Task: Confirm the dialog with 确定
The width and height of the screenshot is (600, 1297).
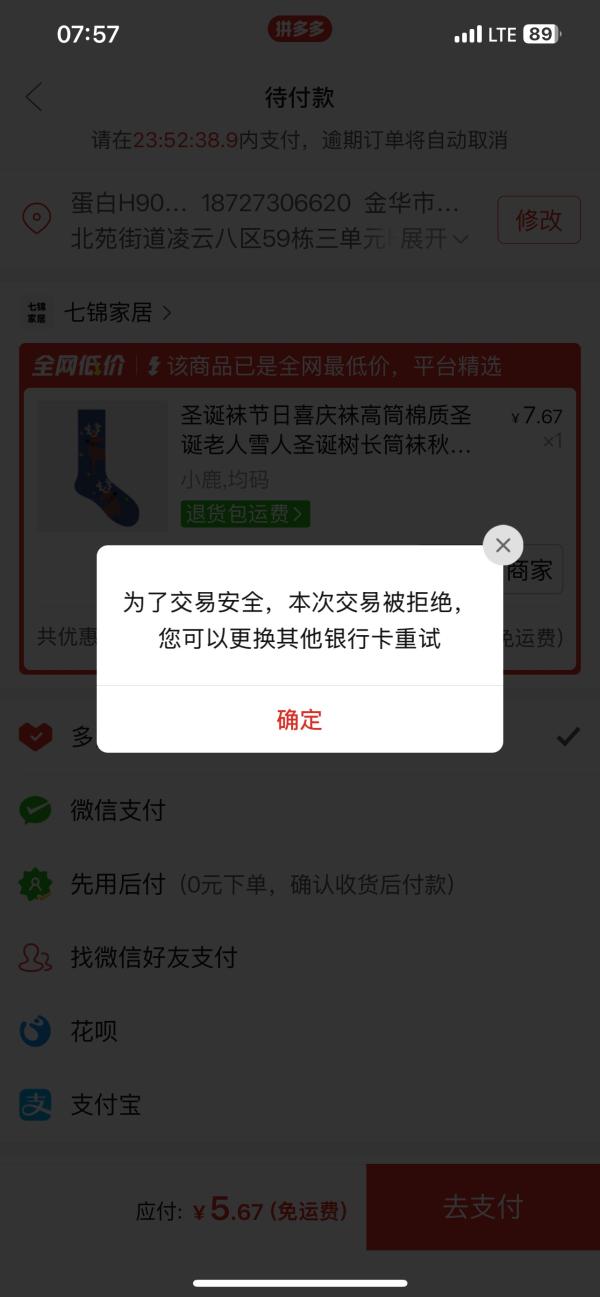Action: (x=299, y=719)
